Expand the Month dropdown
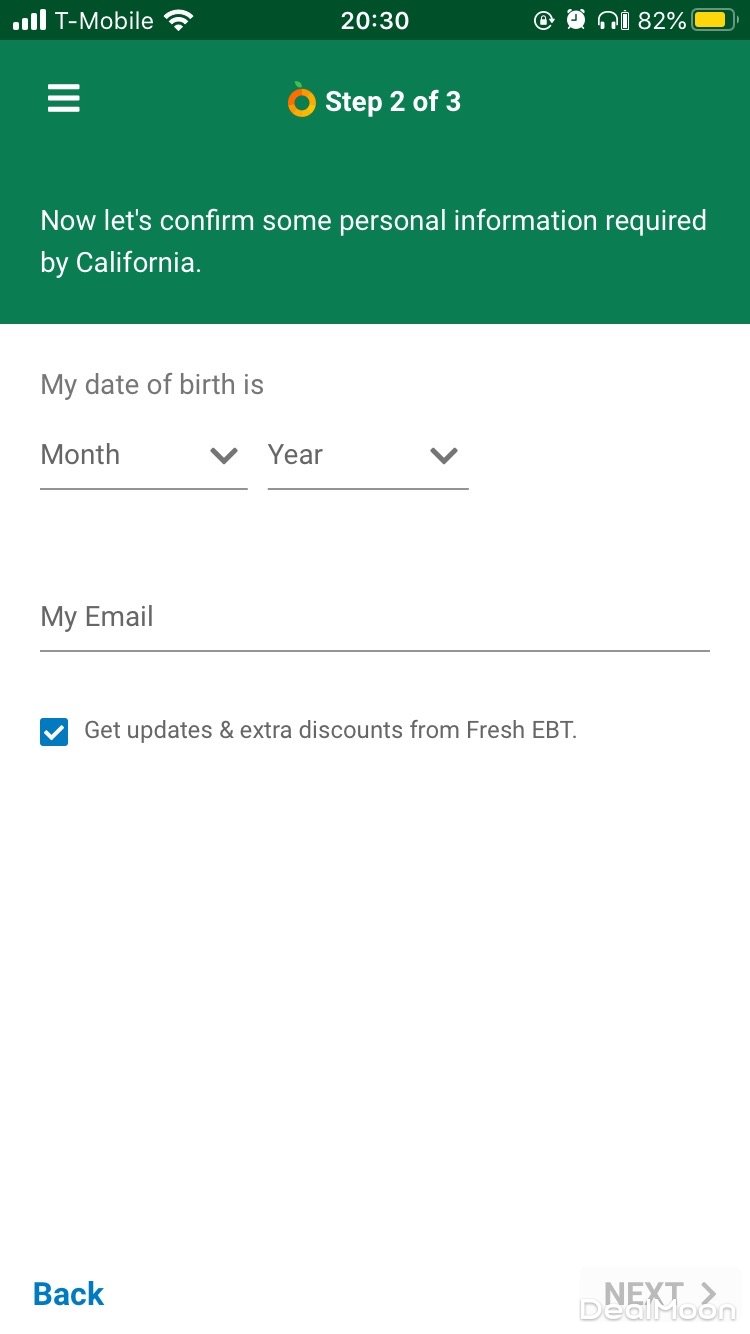Viewport: 750px width, 1334px height. tap(143, 456)
